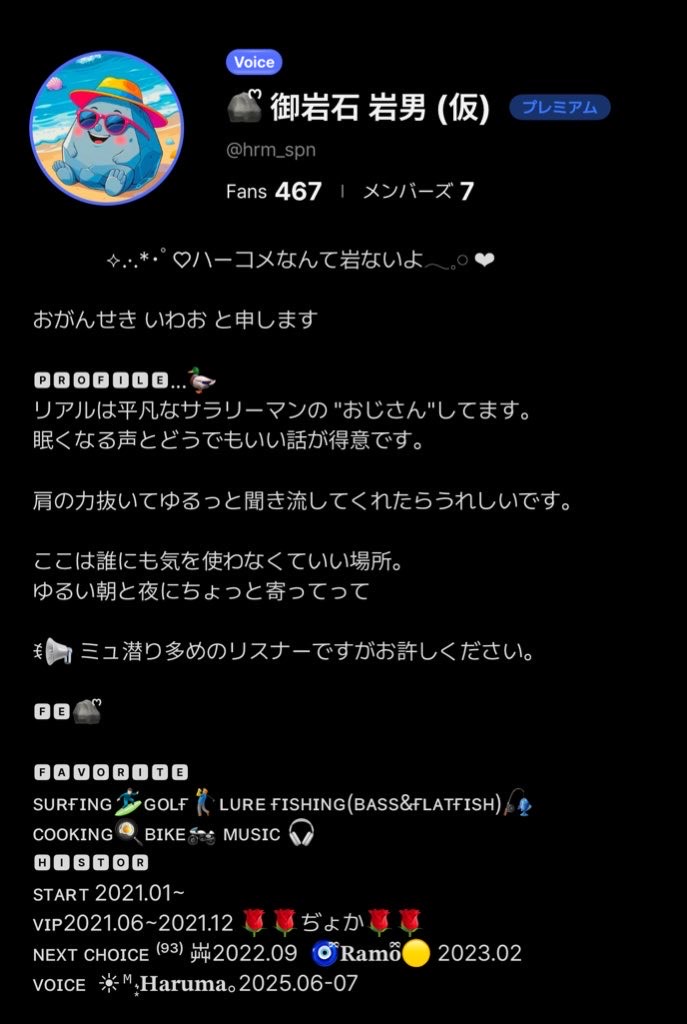Open the profile avatar picture
The height and width of the screenshot is (1024, 687).
(x=106, y=128)
